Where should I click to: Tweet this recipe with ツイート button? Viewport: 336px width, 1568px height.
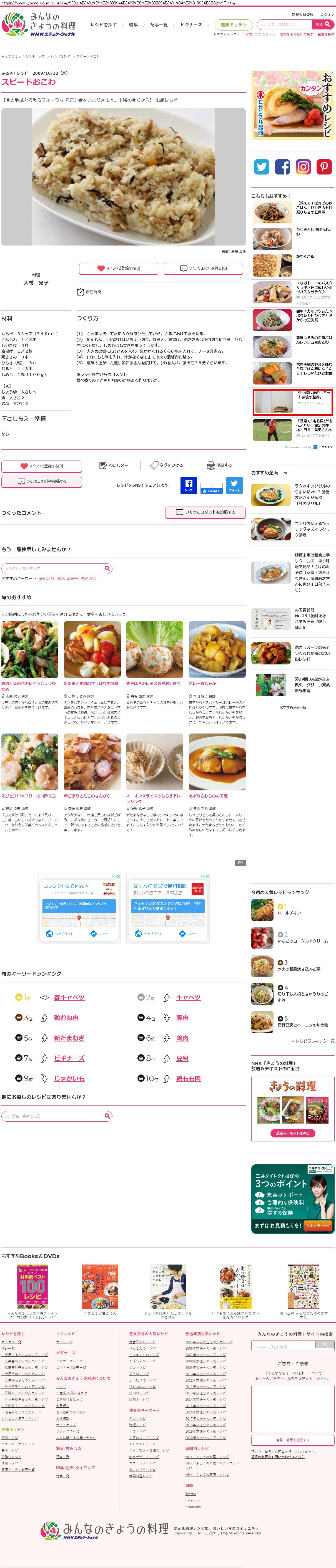click(x=234, y=485)
